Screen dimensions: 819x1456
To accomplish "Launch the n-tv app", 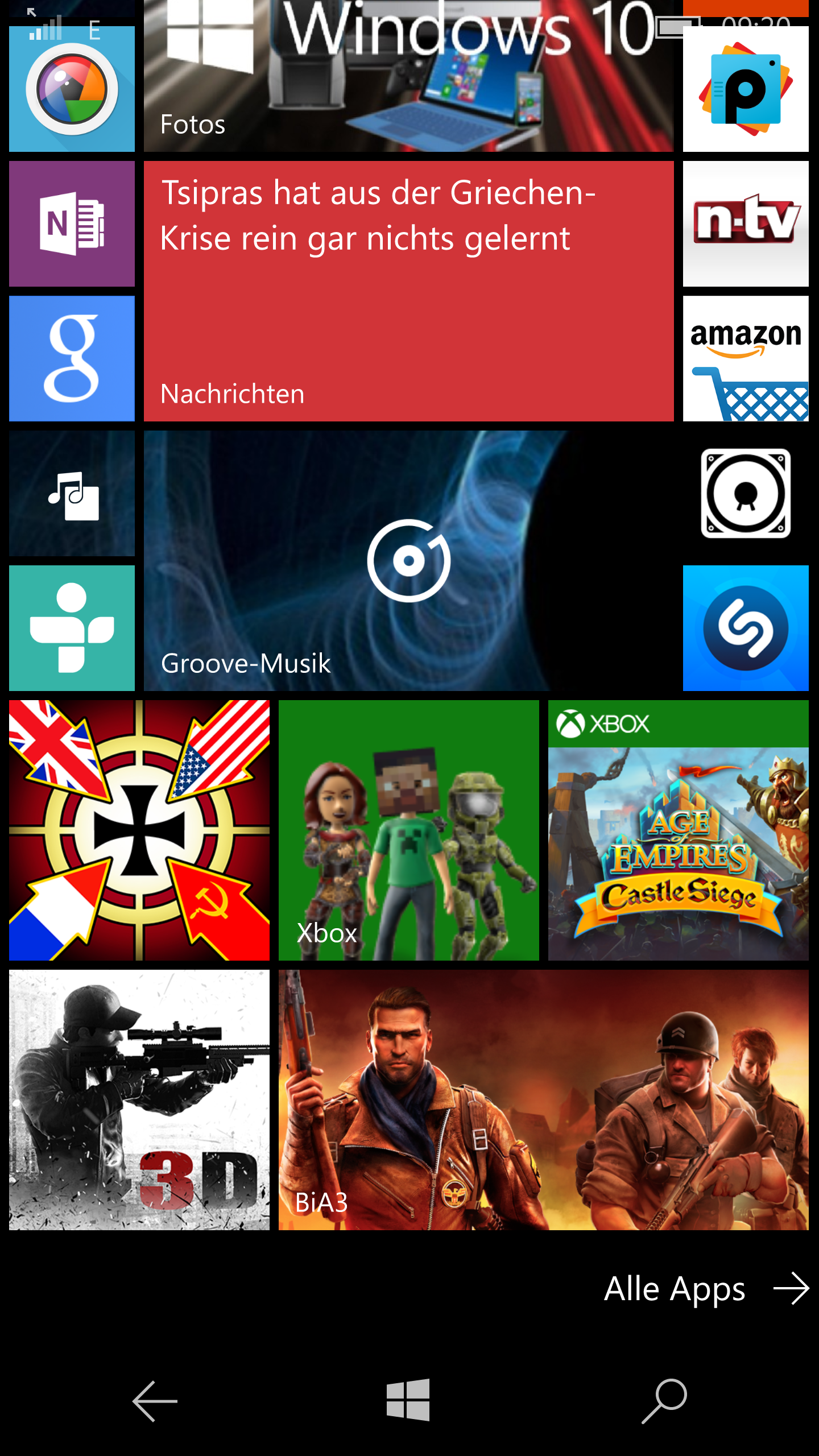I will tap(746, 224).
